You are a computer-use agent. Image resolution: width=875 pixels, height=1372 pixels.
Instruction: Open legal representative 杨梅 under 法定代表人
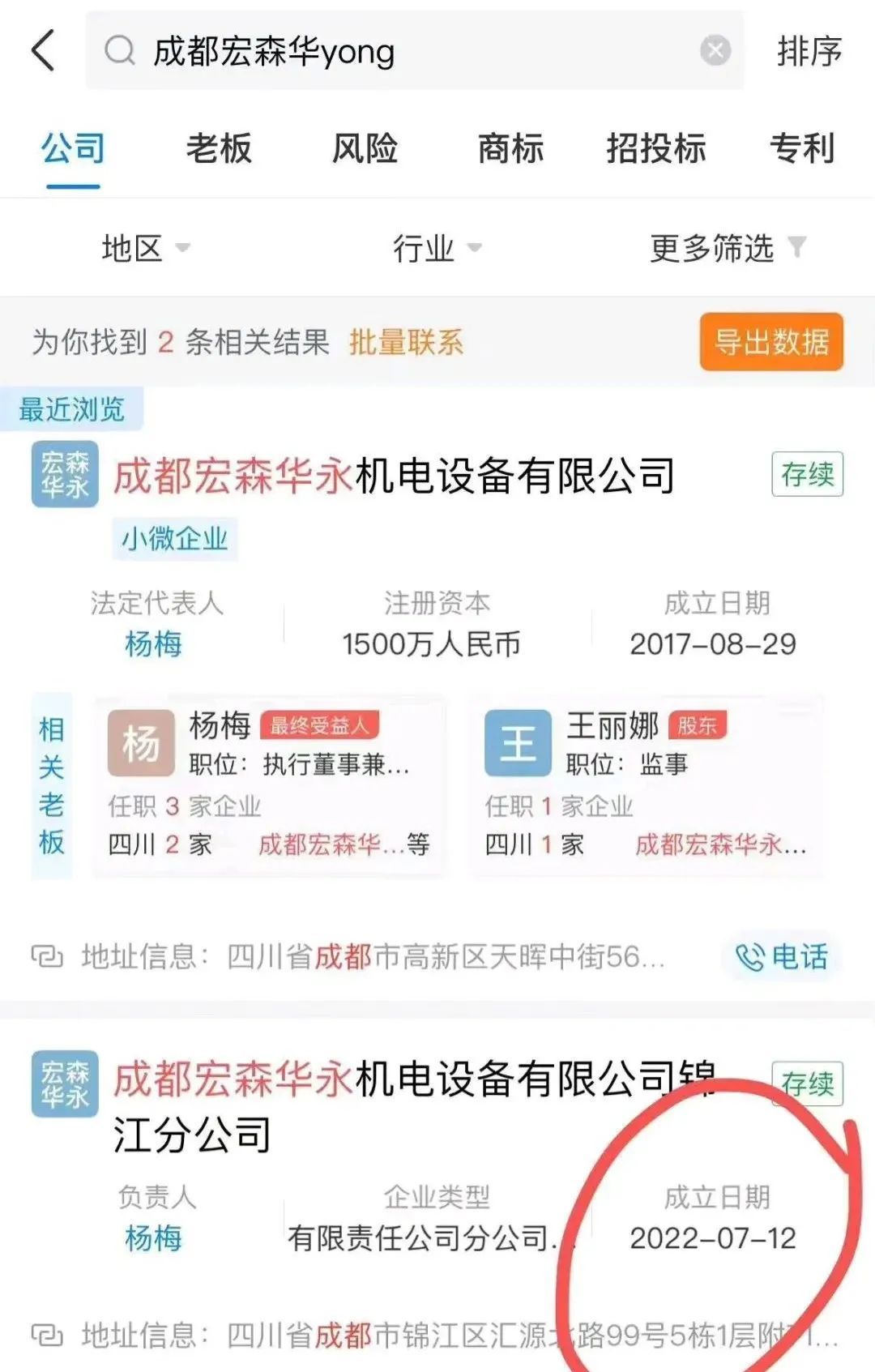coord(153,645)
